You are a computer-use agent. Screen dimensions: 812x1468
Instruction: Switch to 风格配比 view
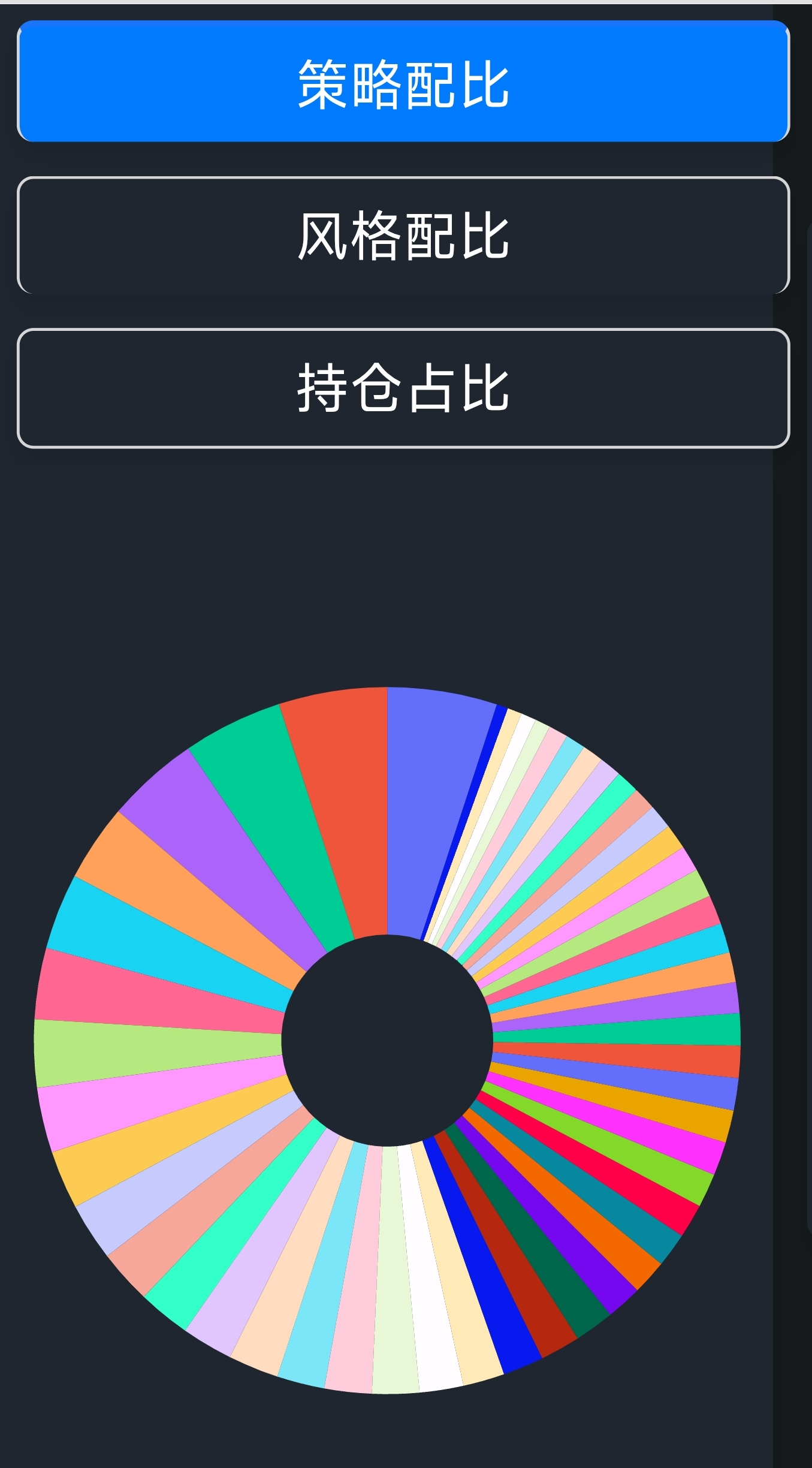point(403,235)
